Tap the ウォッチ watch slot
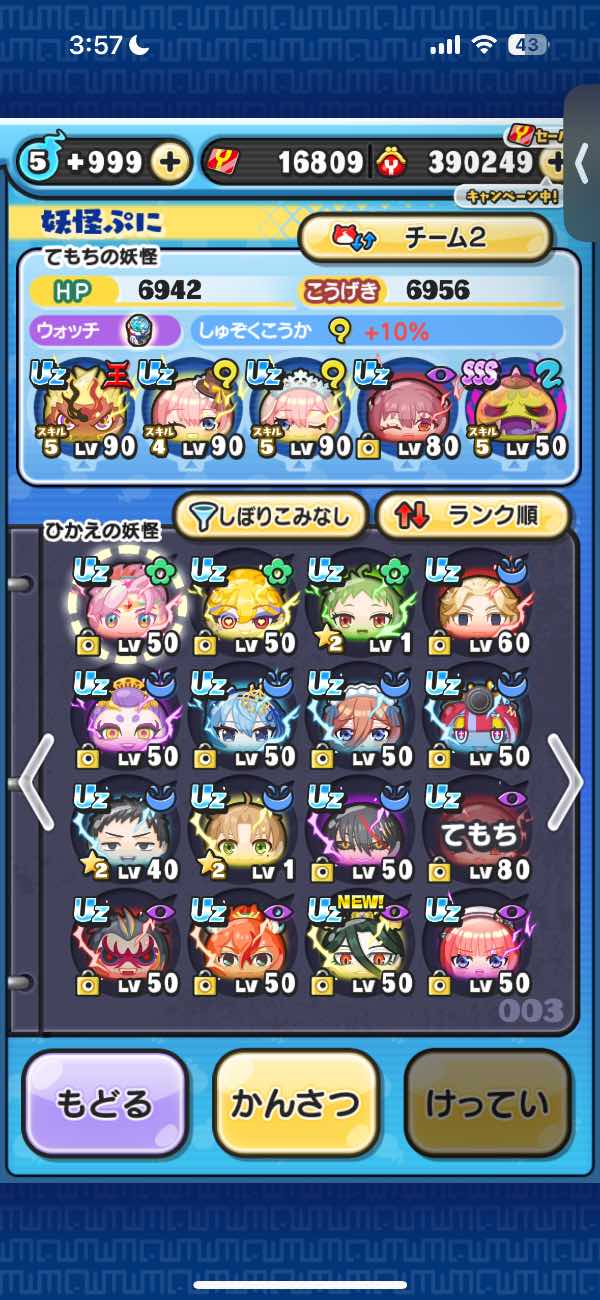Image resolution: width=600 pixels, height=1300 pixels. click(x=106, y=330)
